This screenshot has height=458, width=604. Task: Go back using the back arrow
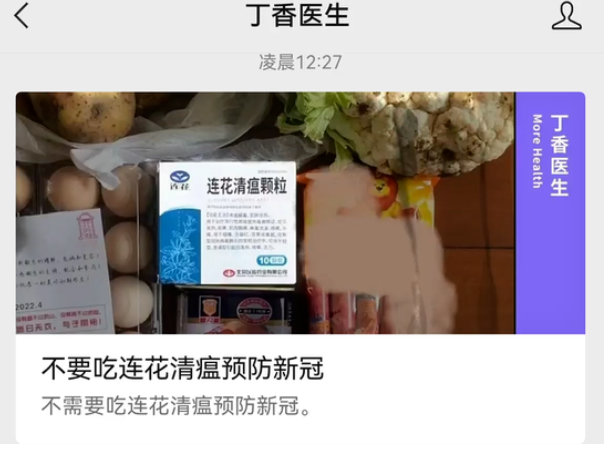[22, 15]
